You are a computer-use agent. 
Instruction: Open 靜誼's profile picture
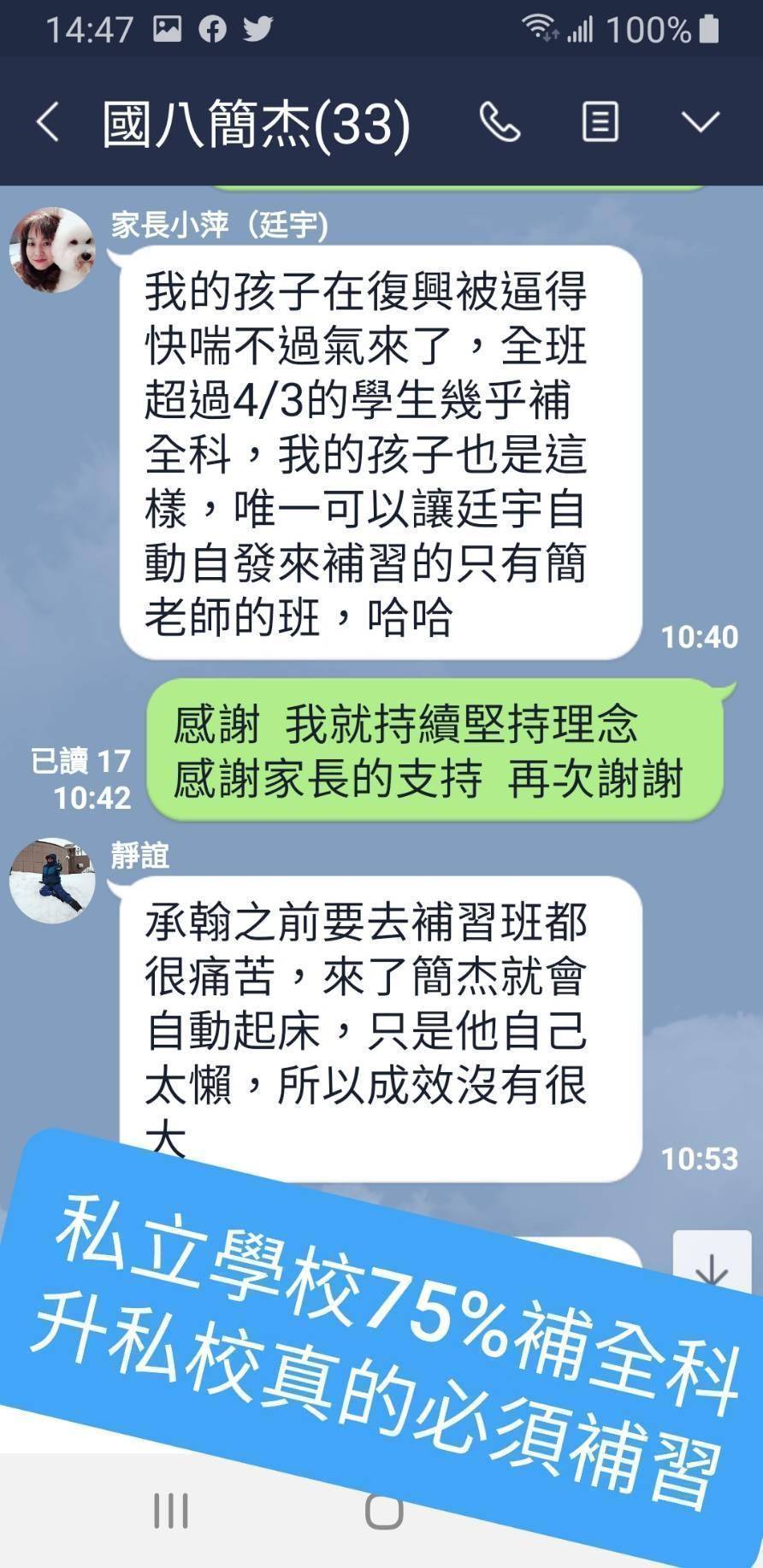tap(51, 880)
